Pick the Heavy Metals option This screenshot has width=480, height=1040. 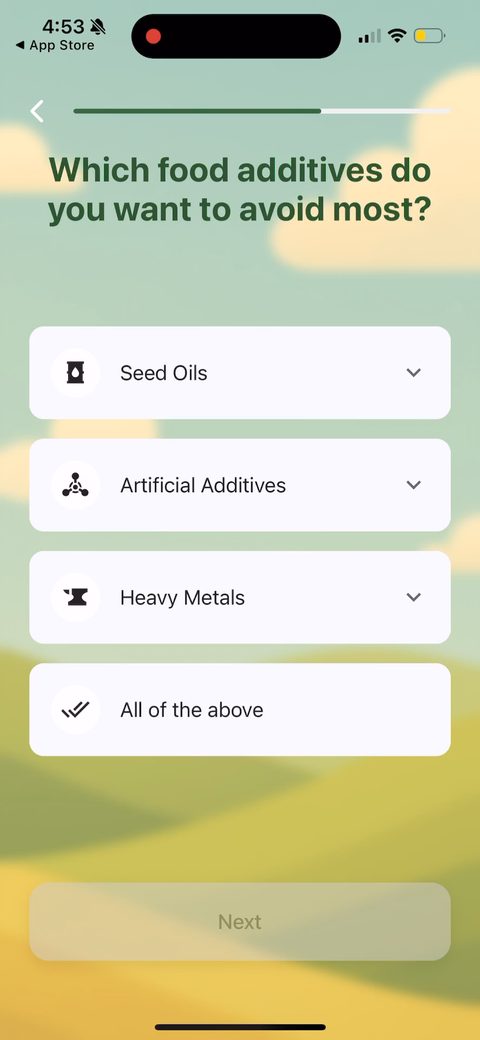coord(240,598)
